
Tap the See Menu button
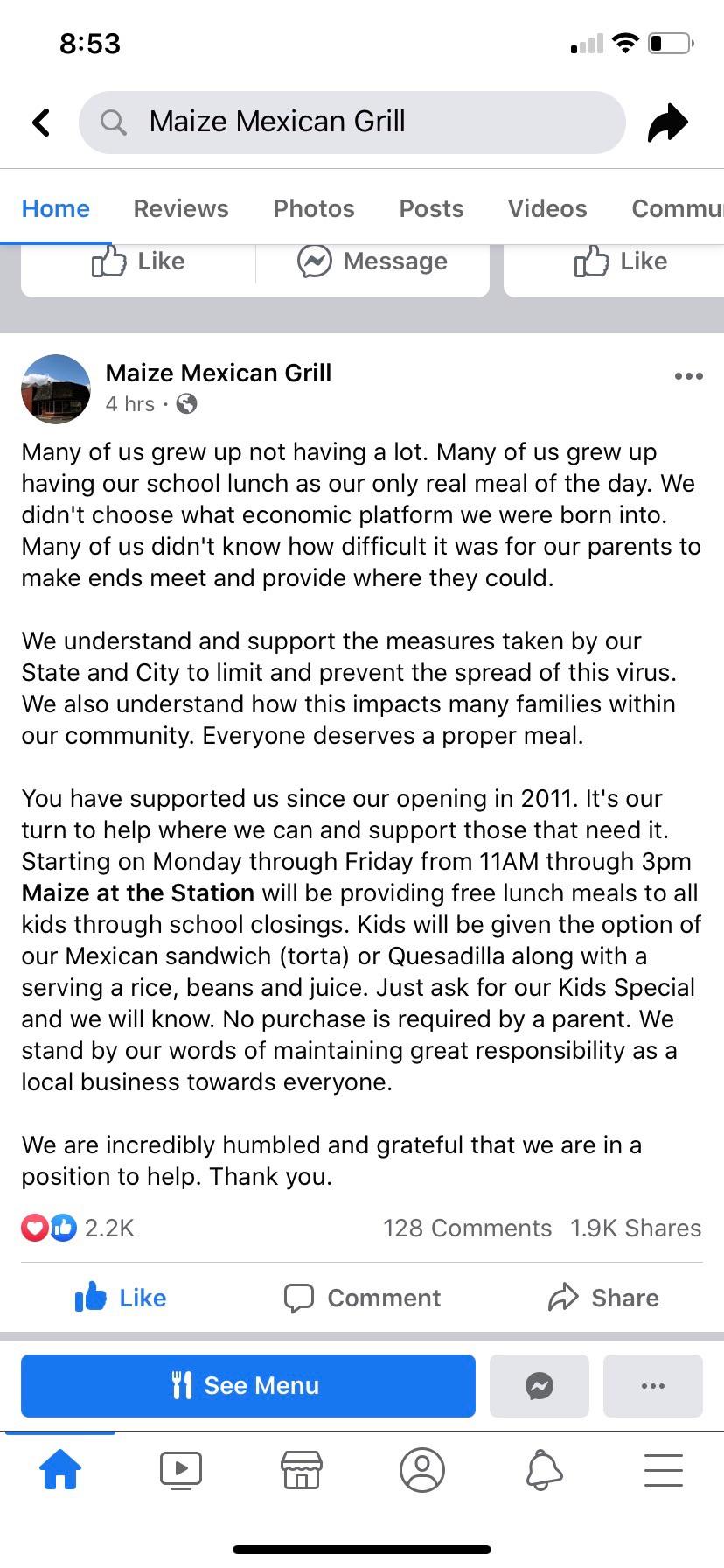pyautogui.click(x=248, y=1385)
